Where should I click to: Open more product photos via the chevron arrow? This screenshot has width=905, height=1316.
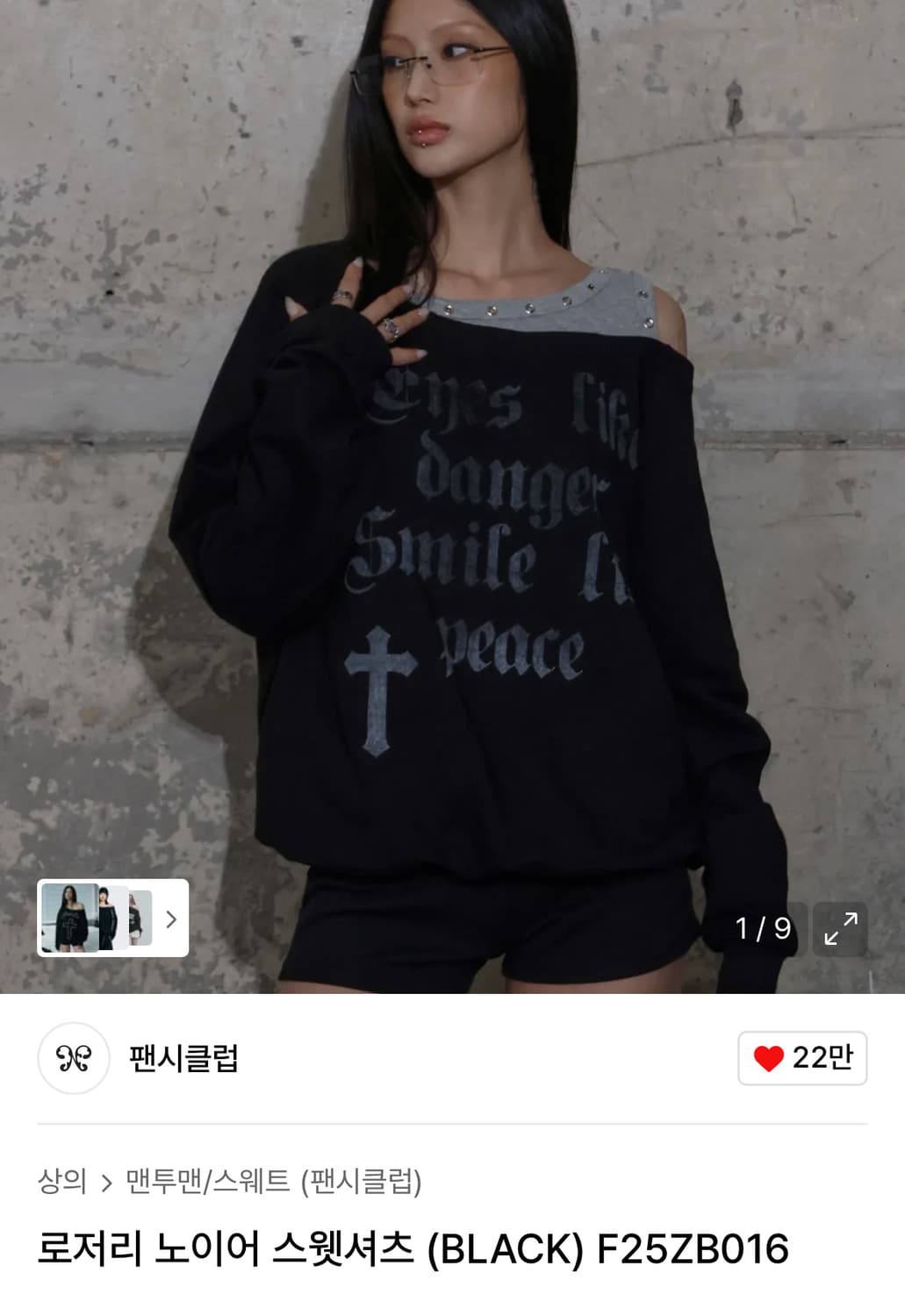pyautogui.click(x=172, y=919)
